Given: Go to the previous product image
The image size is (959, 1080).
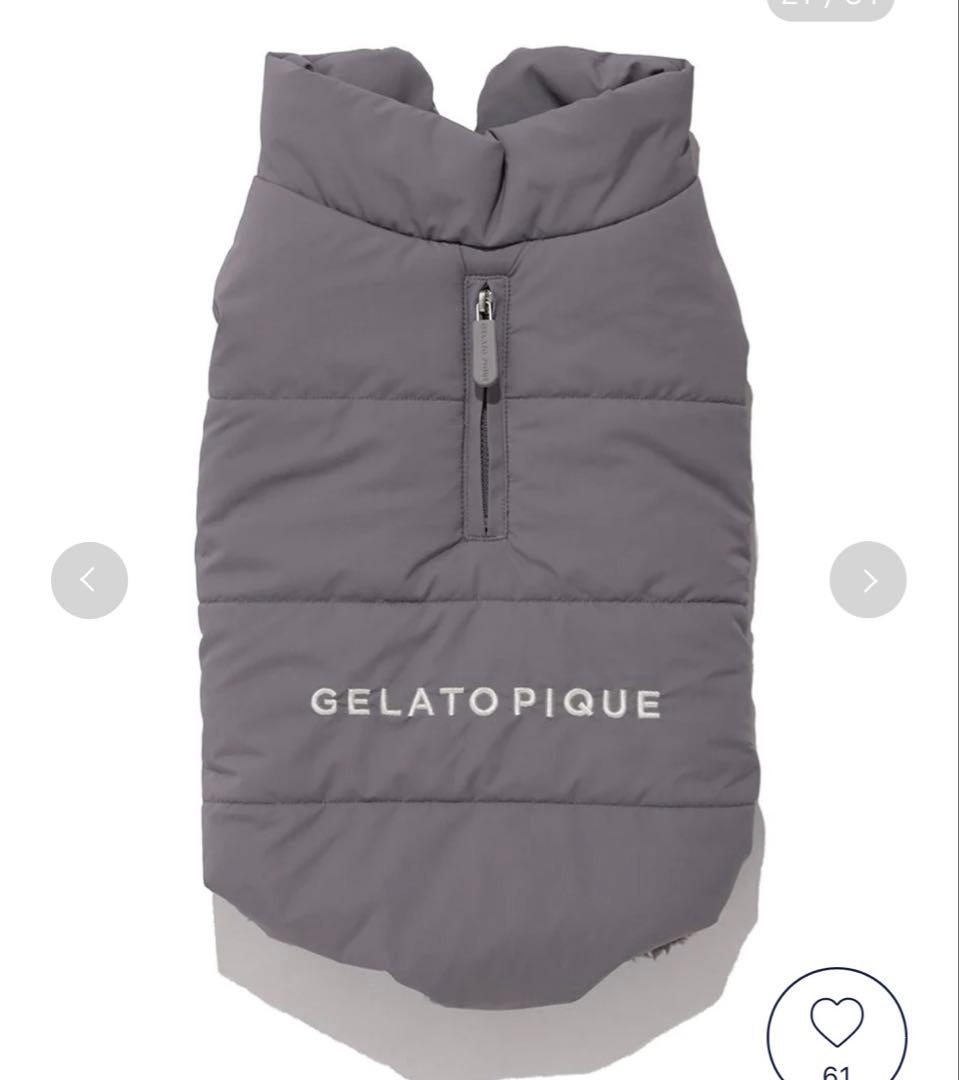Looking at the screenshot, I should click(89, 580).
